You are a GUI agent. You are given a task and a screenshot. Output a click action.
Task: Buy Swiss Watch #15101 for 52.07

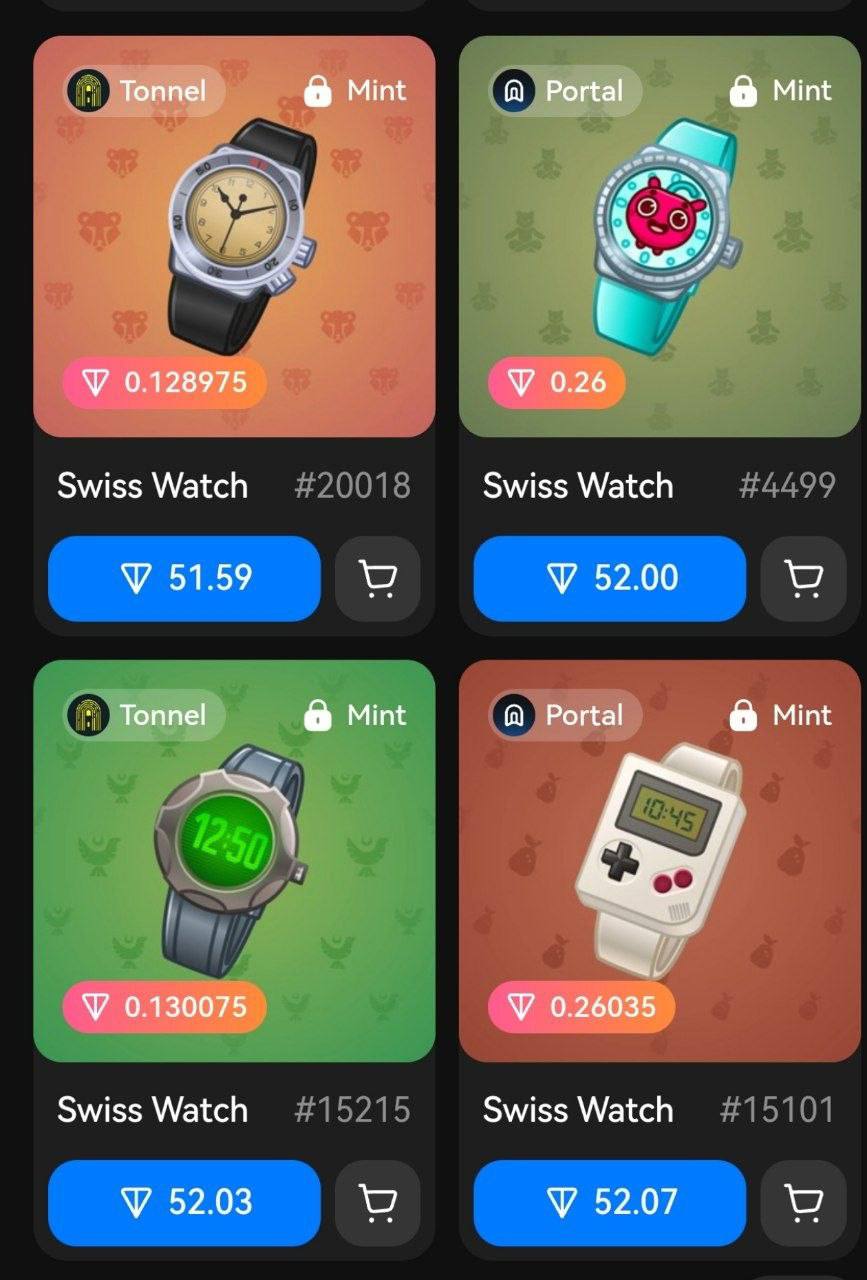click(609, 1202)
